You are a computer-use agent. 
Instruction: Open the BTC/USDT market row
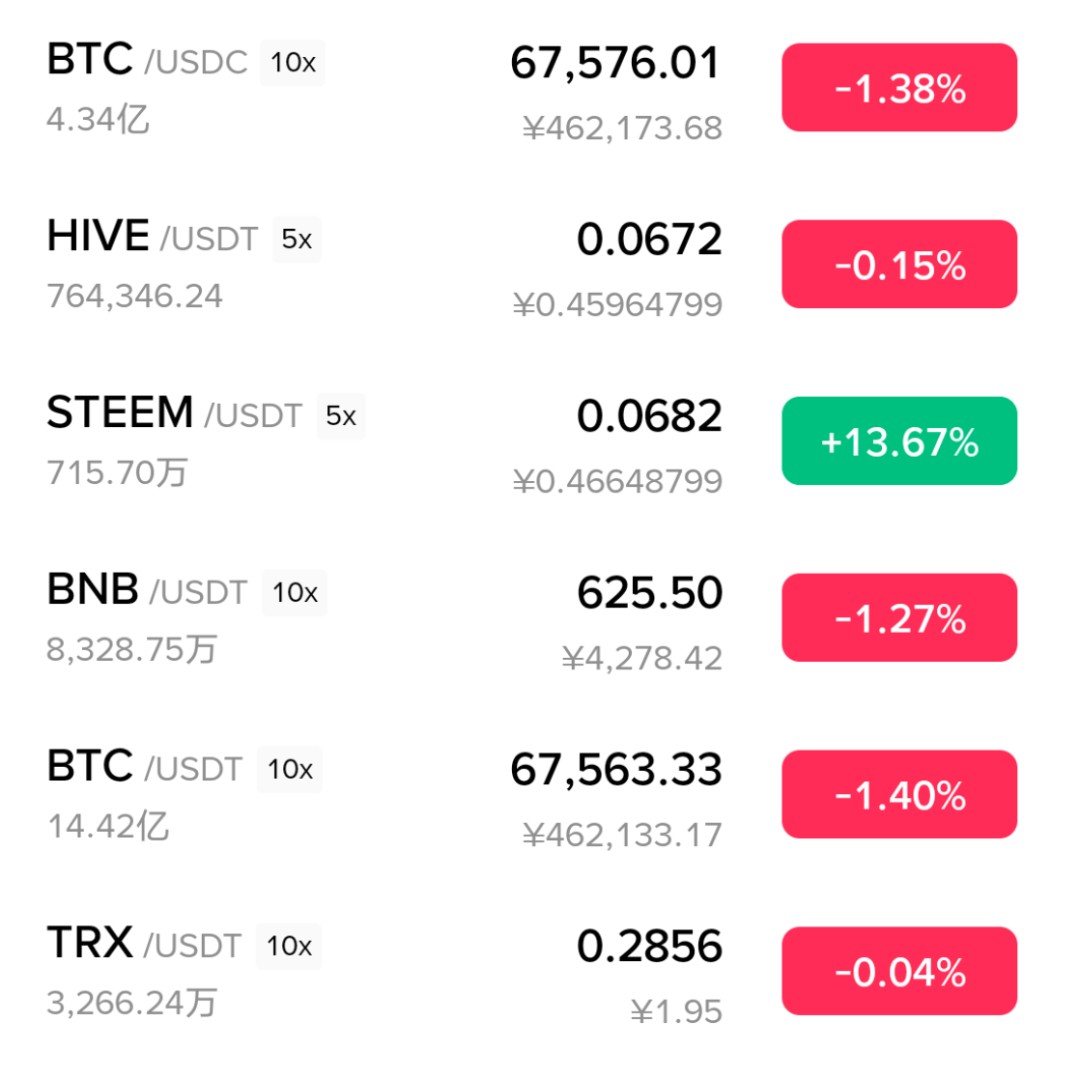144,768
